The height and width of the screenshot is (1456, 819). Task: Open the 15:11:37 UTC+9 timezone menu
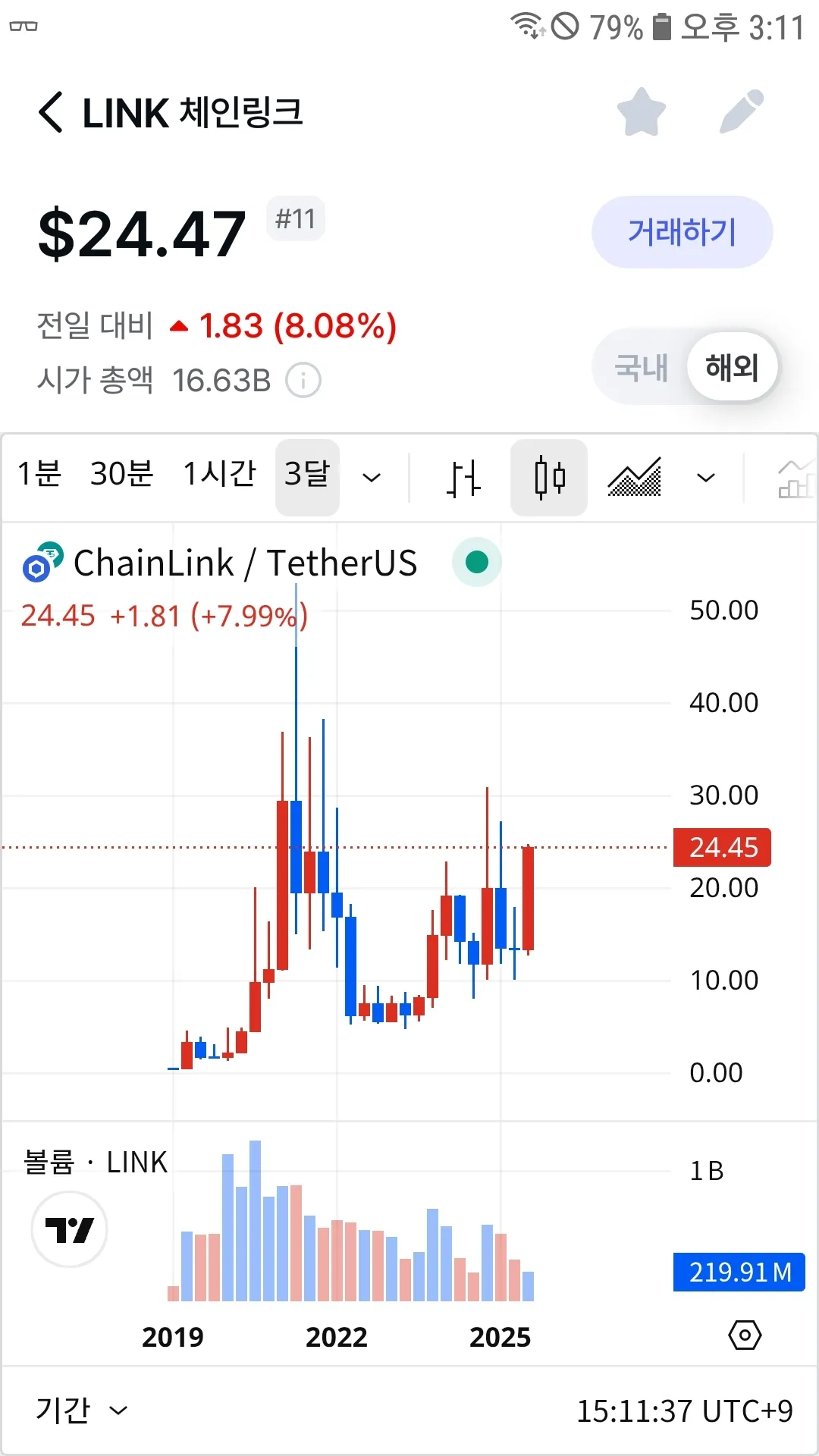(684, 1411)
